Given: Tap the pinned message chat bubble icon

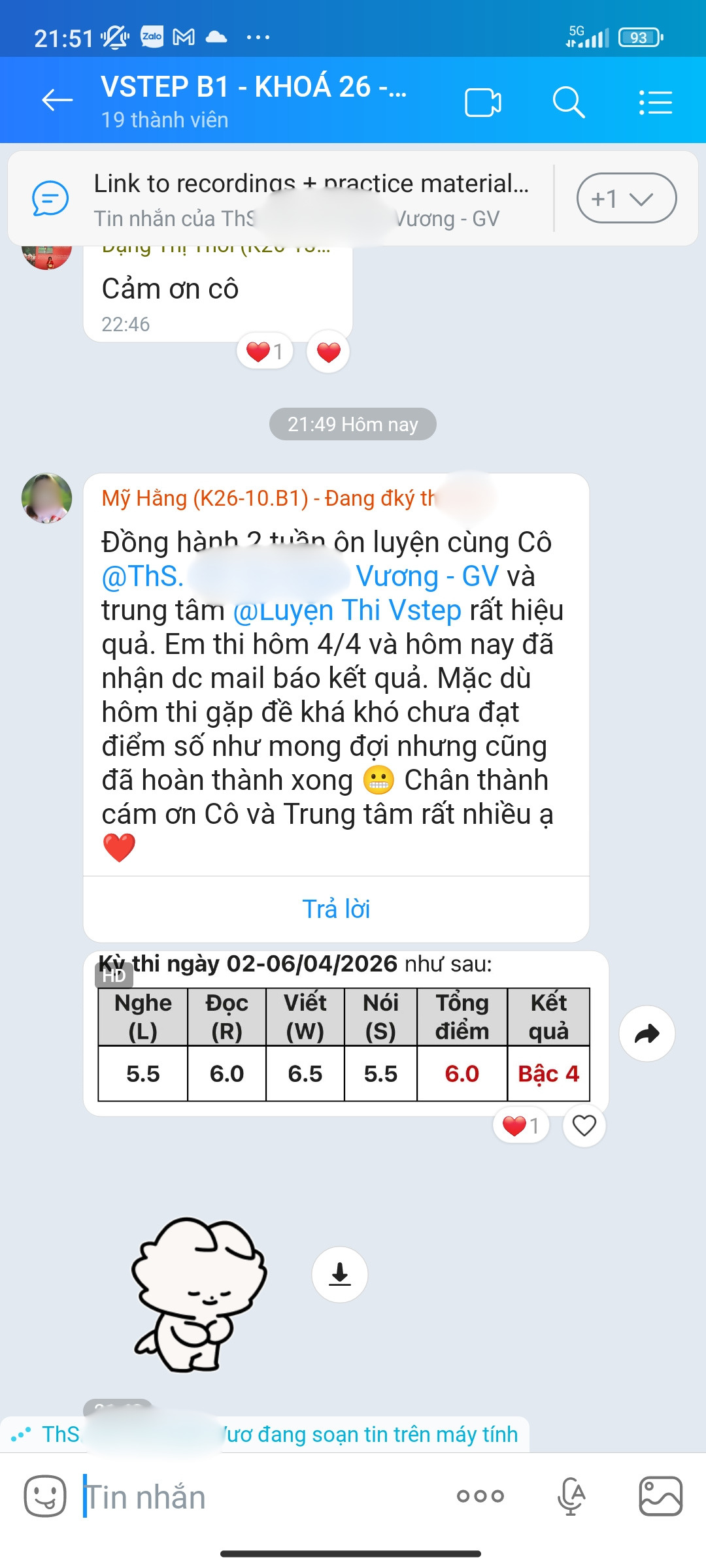Looking at the screenshot, I should point(50,197).
